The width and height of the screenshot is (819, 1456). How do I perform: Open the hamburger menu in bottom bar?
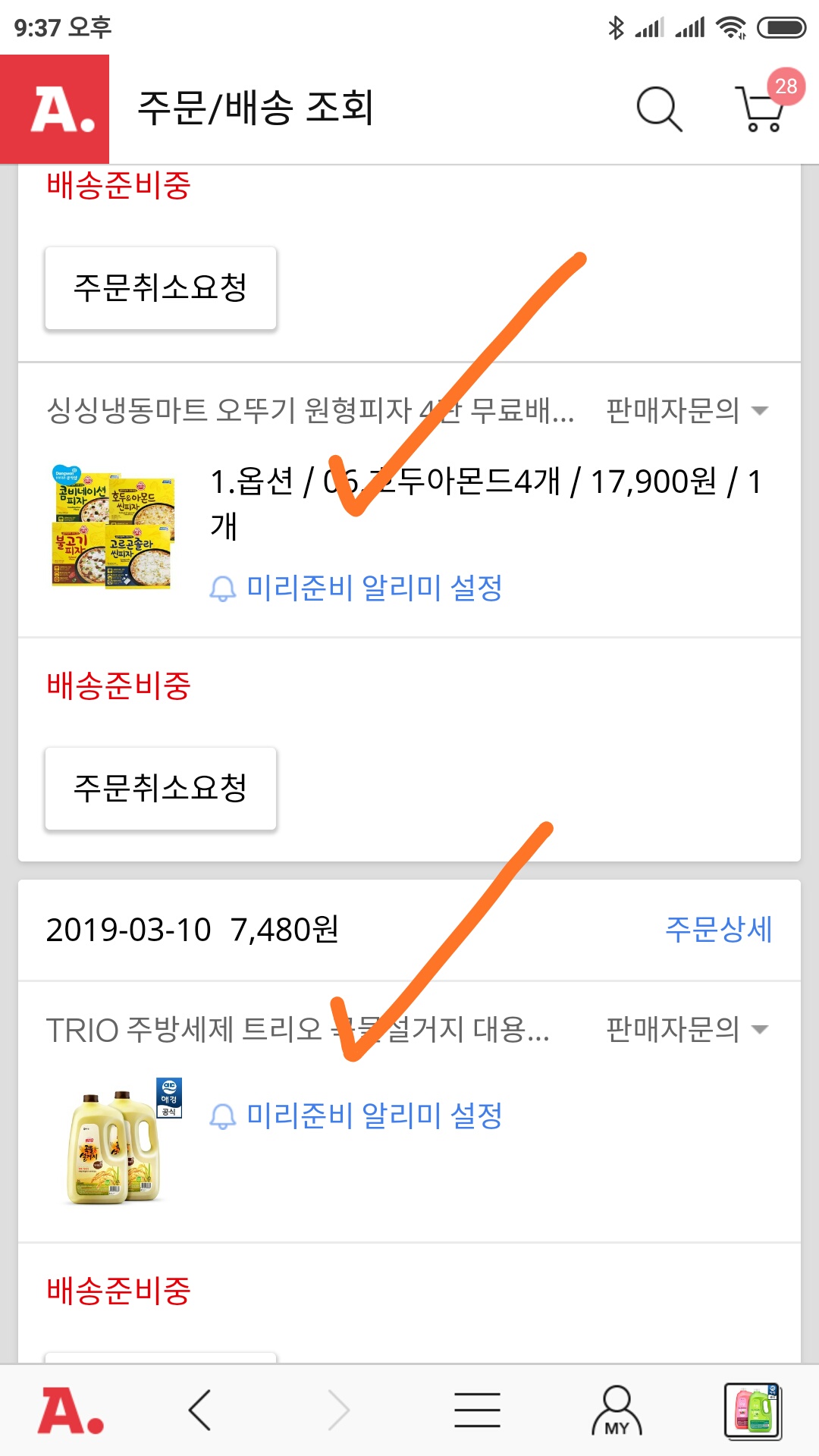[477, 1412]
